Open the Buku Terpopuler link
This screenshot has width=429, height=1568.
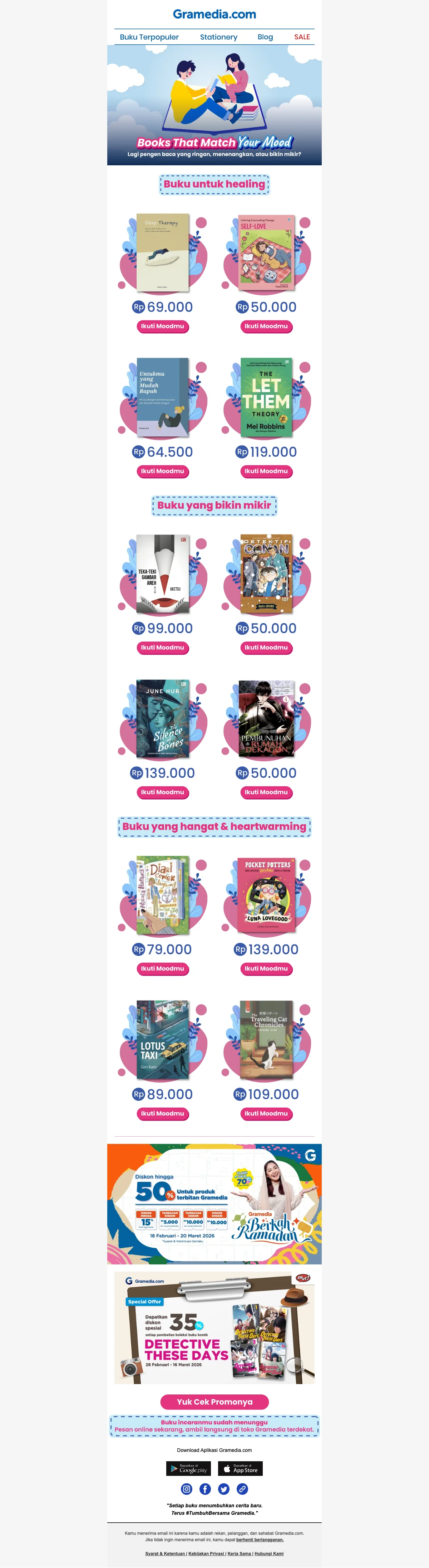click(149, 37)
